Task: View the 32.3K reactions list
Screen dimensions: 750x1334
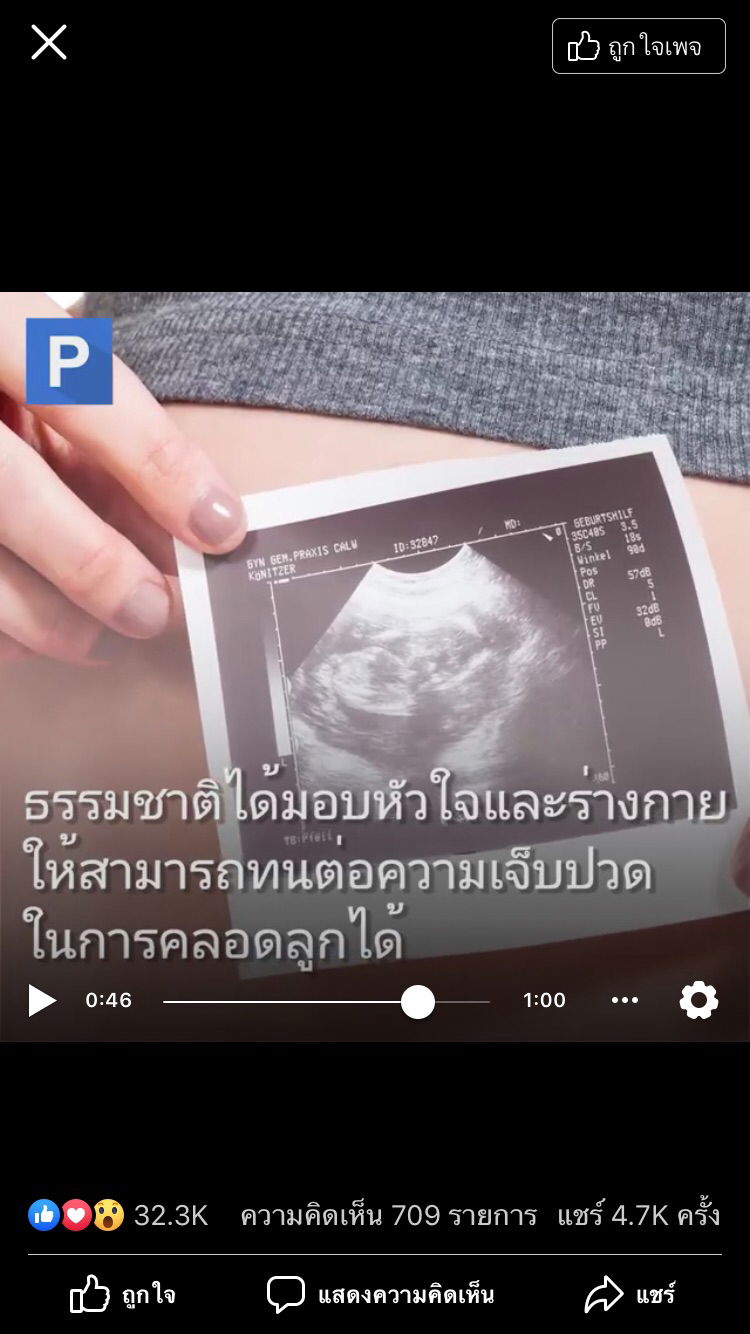Action: pyautogui.click(x=118, y=1215)
